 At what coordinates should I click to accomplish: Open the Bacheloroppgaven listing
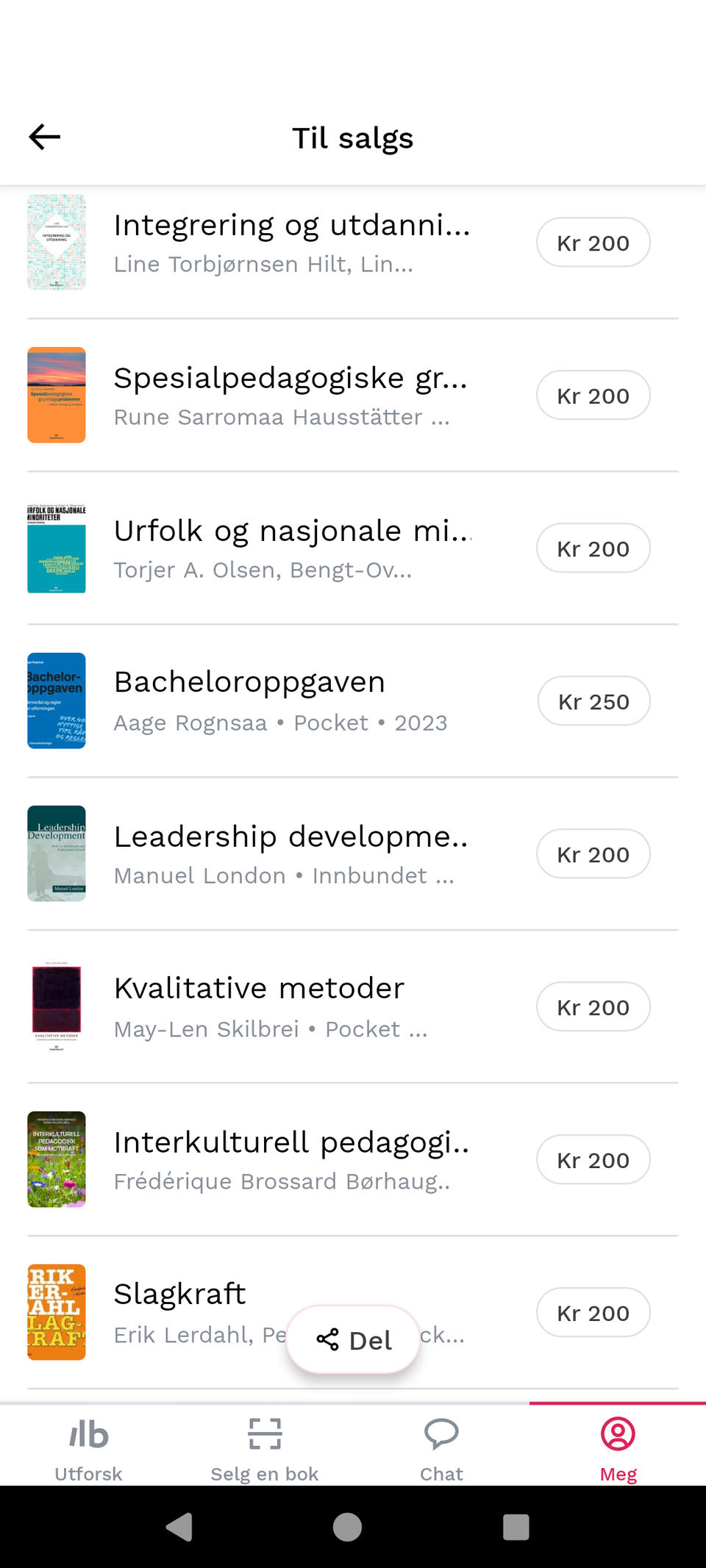coord(279,701)
